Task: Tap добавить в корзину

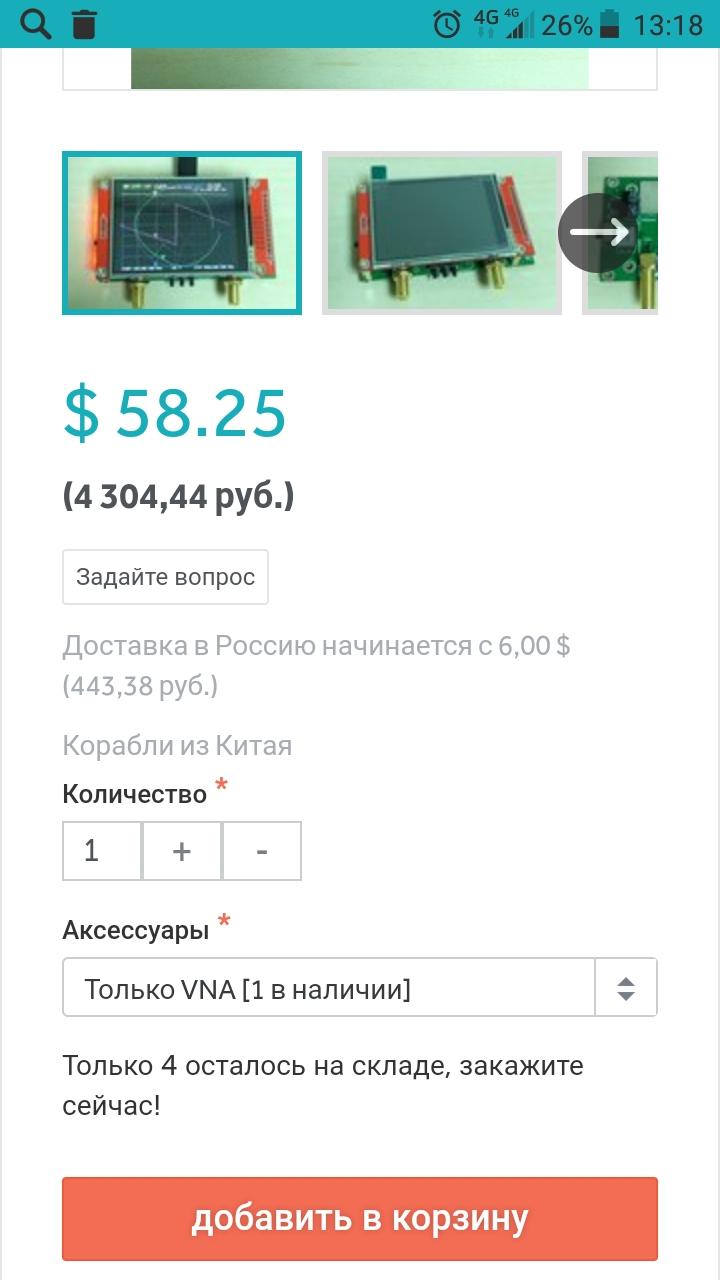Action: (x=359, y=1218)
